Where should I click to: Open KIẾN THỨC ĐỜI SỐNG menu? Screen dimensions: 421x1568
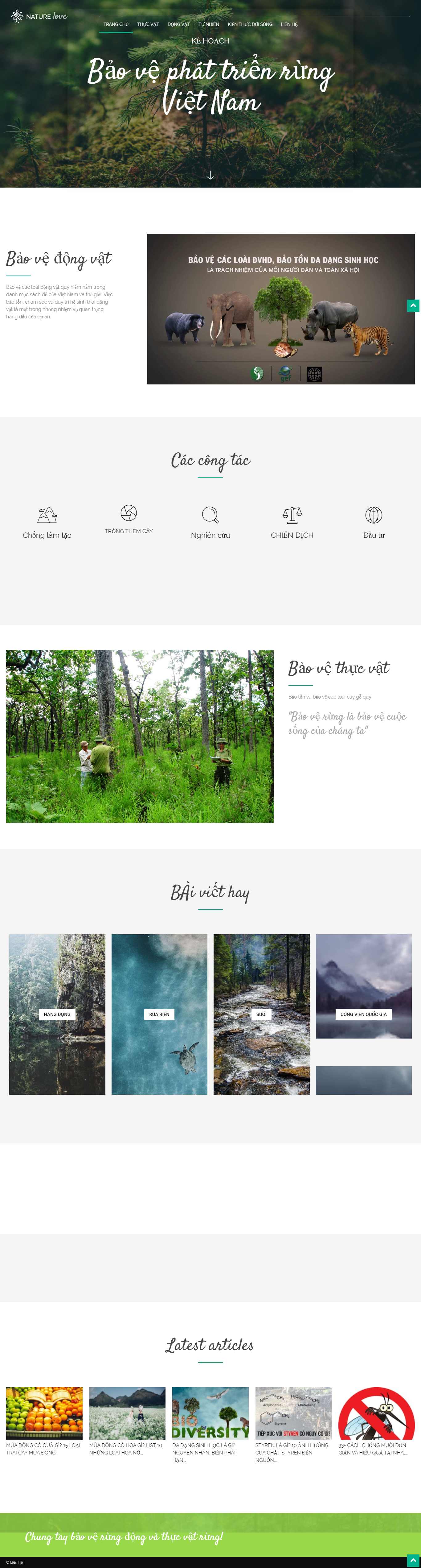[250, 24]
